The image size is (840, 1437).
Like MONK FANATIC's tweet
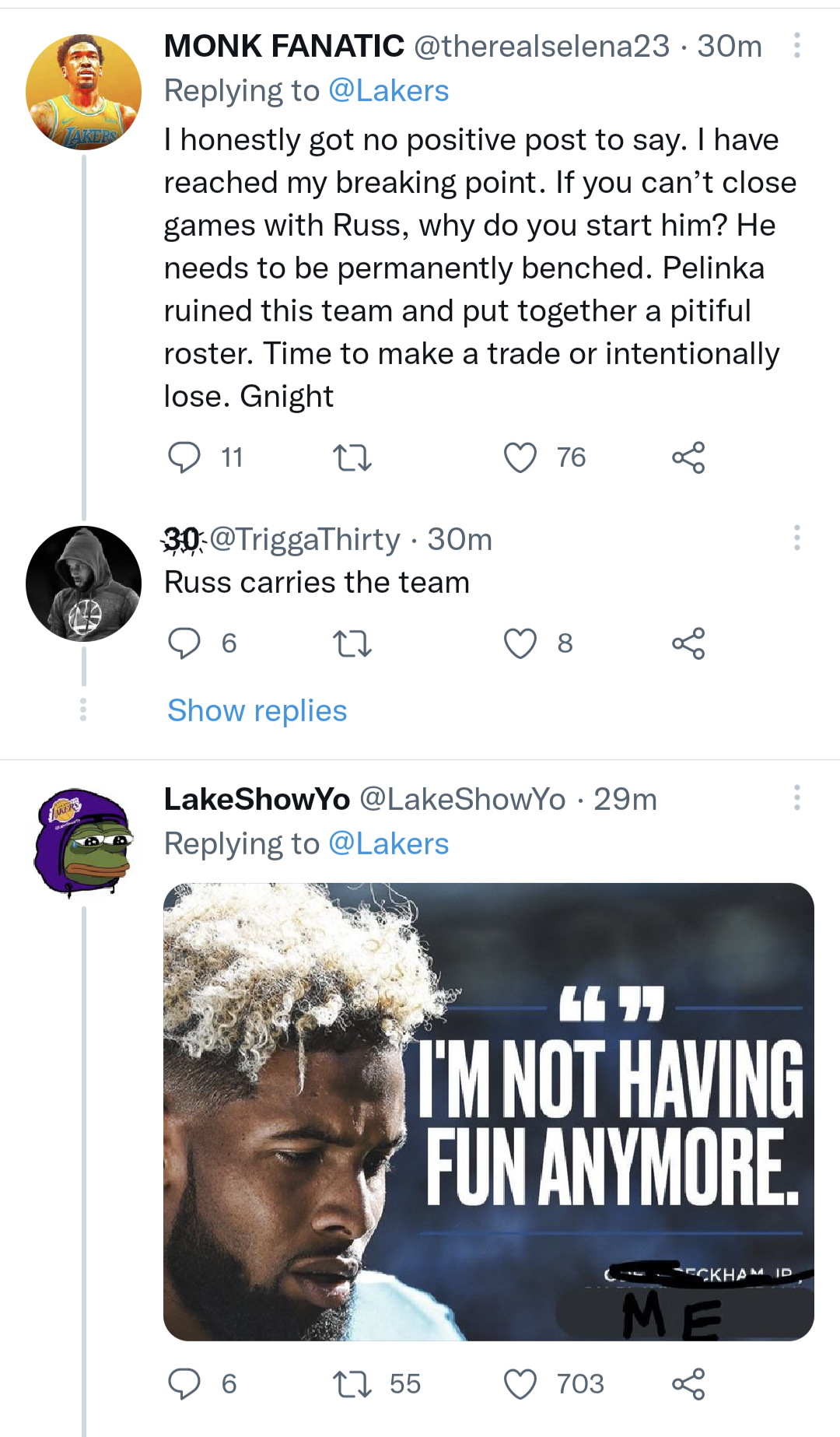(x=520, y=457)
